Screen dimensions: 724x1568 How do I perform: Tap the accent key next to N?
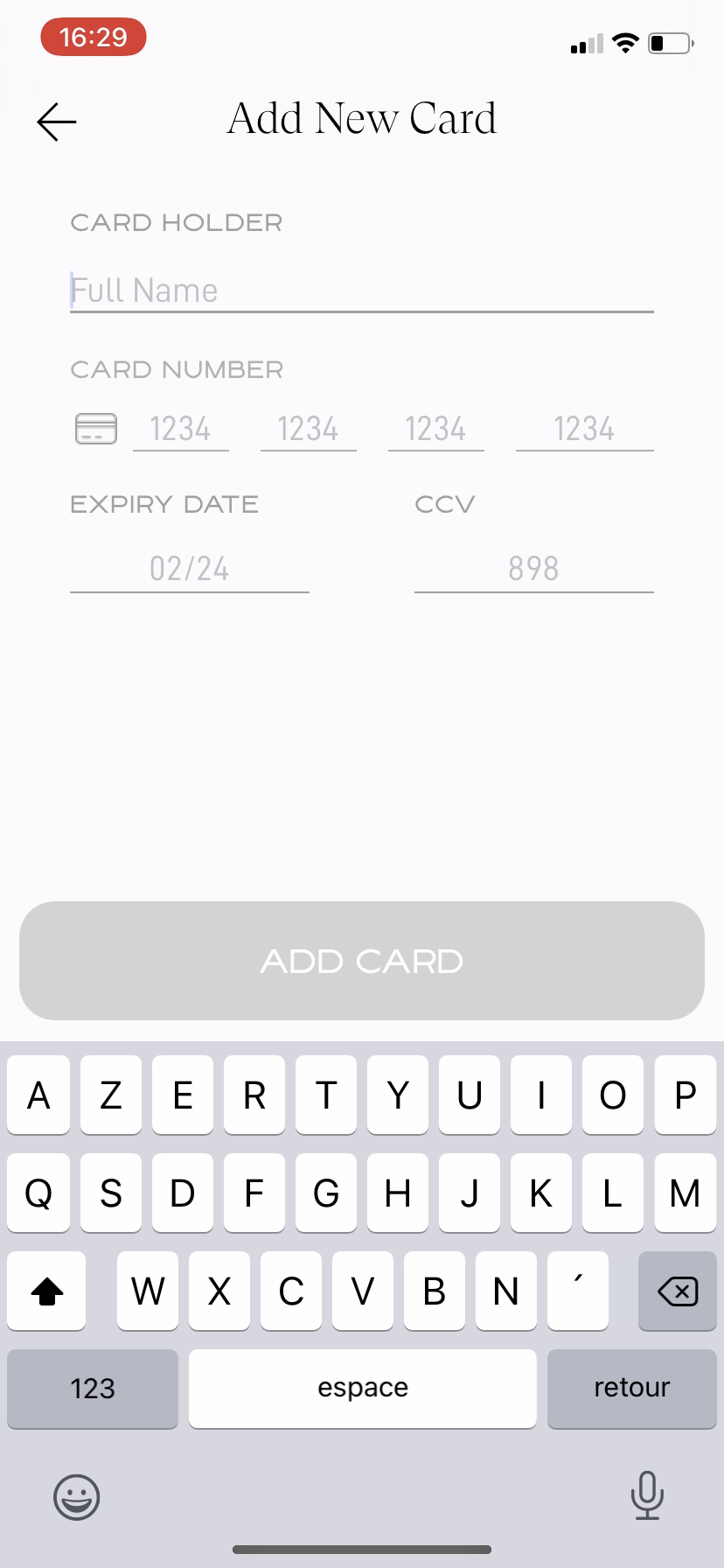coord(577,1290)
